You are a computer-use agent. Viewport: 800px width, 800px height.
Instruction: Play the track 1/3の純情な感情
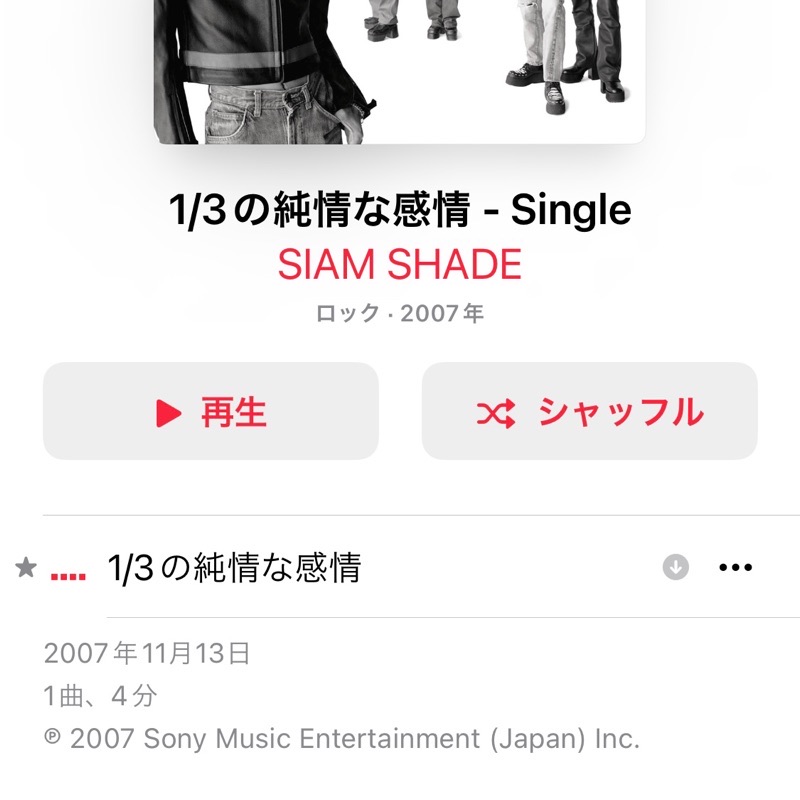pos(234,568)
